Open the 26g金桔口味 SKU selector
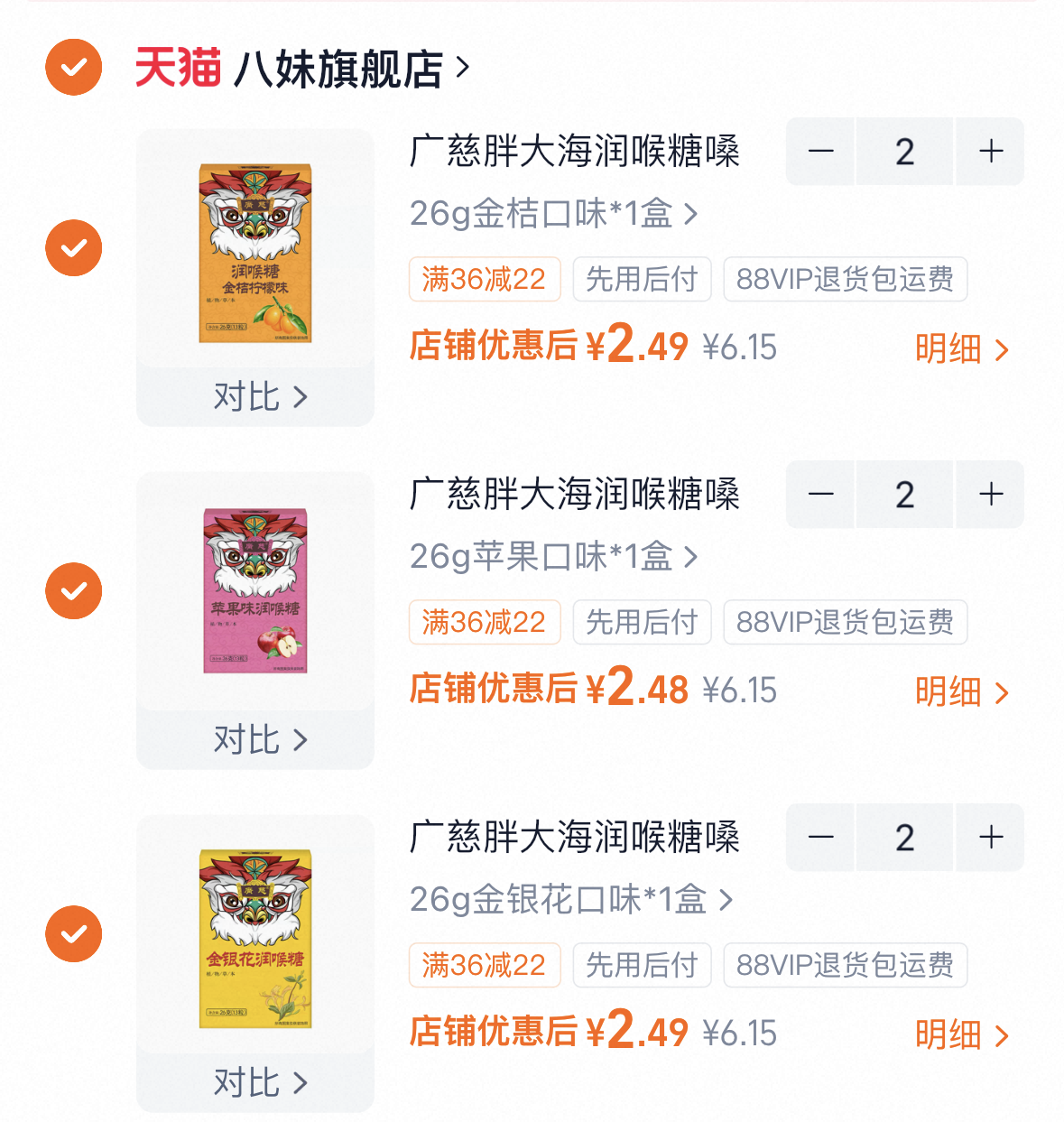The image size is (1064, 1122). point(552,214)
